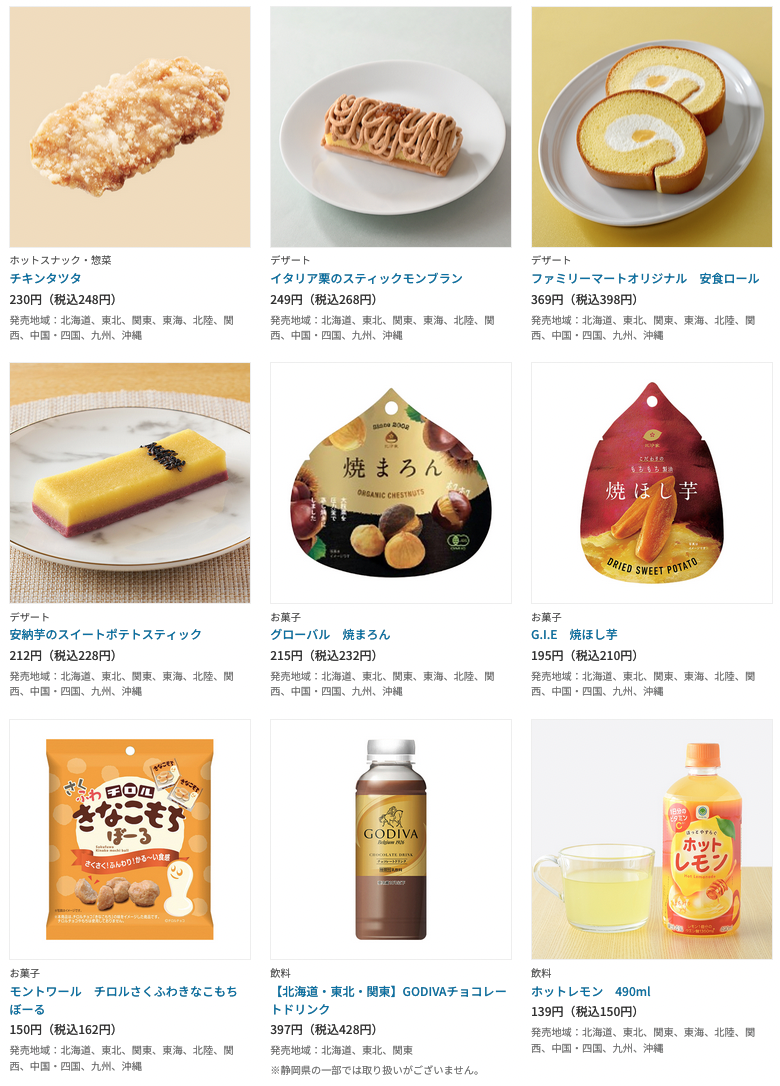The height and width of the screenshot is (1086, 780).
Task: Open the イタリア栗のスティックモンブラン link
Action: [x=366, y=278]
